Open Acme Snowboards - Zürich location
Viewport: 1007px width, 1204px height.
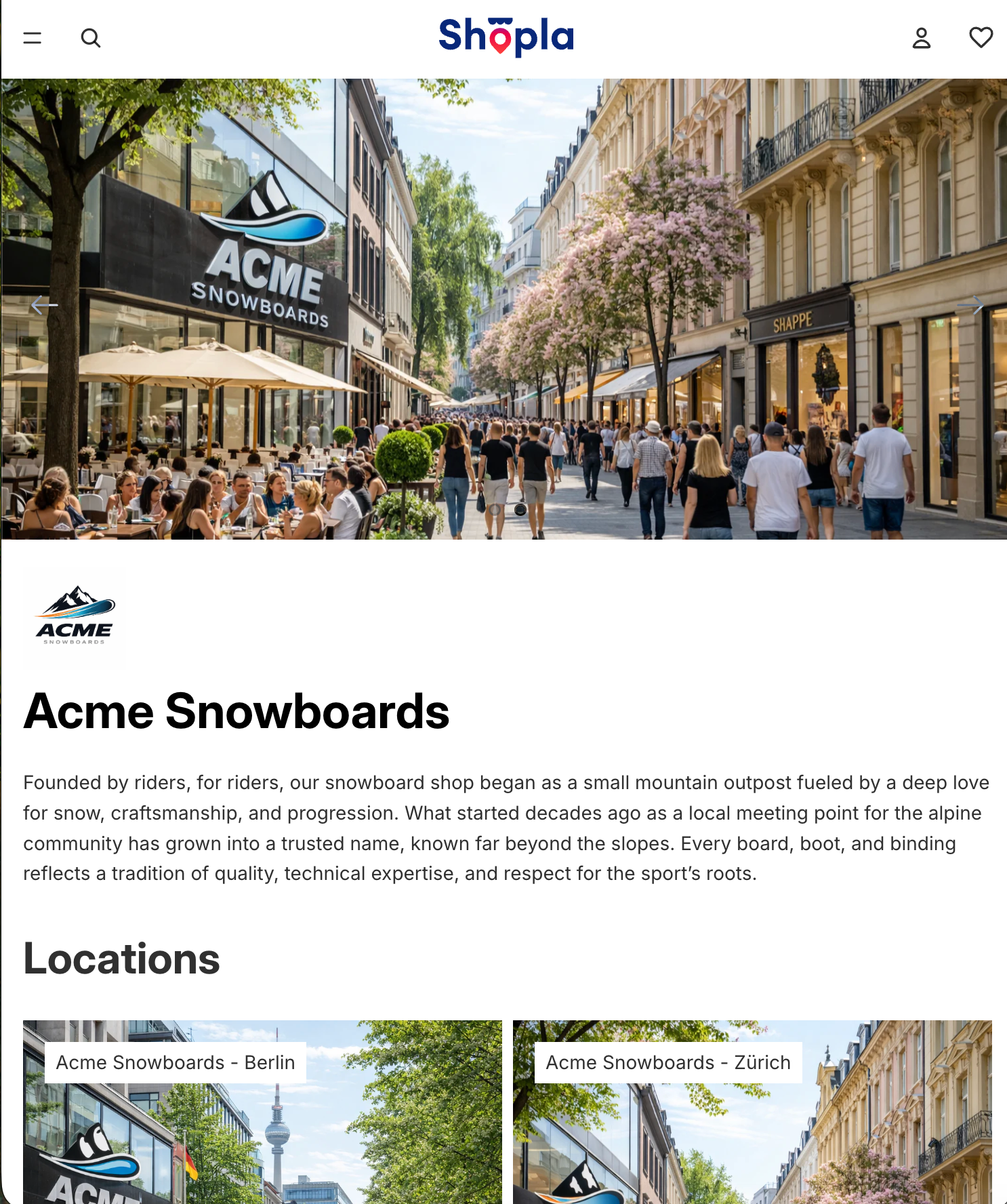click(x=752, y=1112)
